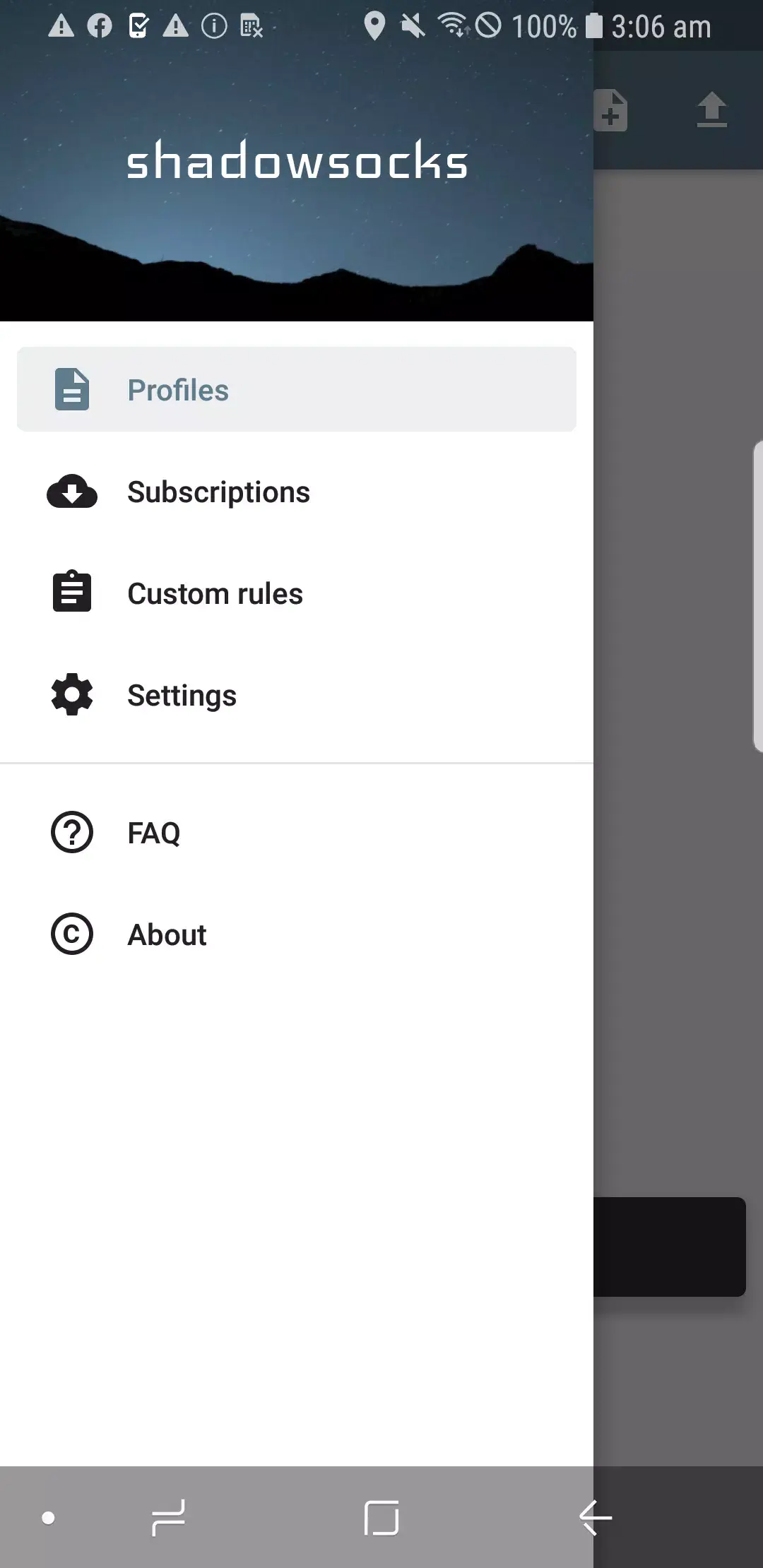
Task: Tap the Subscriptions cloud download icon
Action: [x=71, y=492]
